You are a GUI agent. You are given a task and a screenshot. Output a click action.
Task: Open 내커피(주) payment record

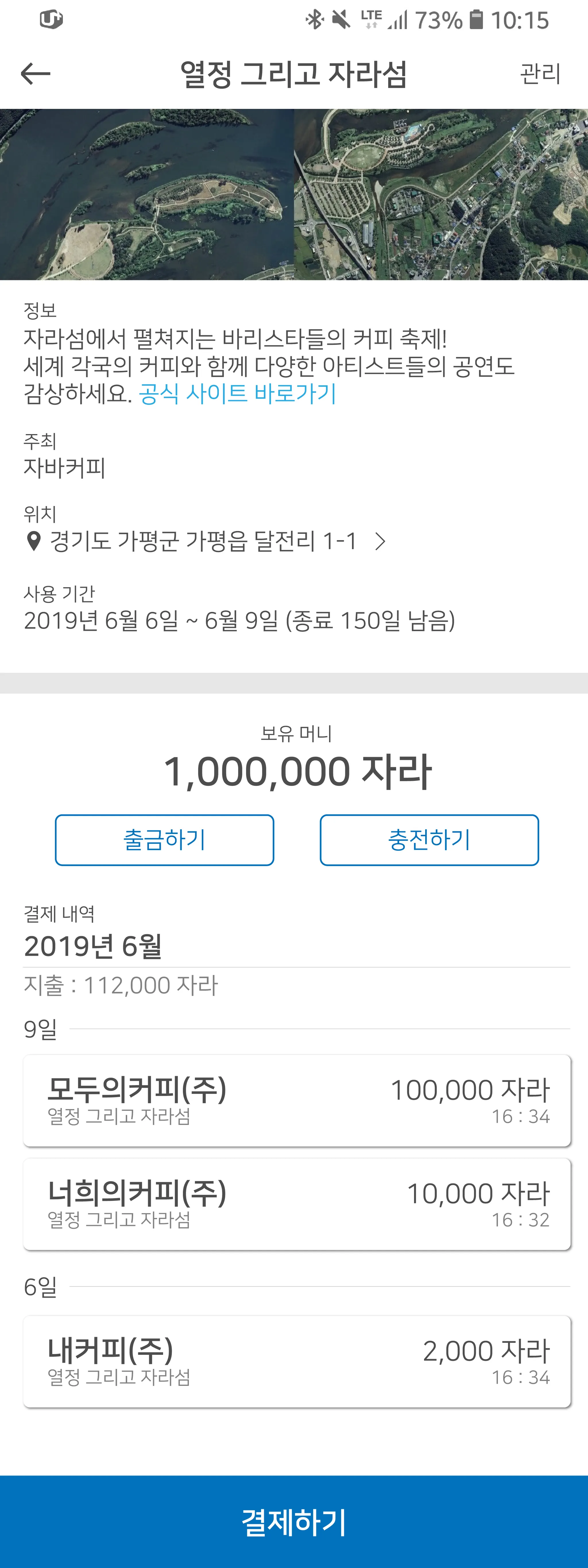click(297, 1361)
